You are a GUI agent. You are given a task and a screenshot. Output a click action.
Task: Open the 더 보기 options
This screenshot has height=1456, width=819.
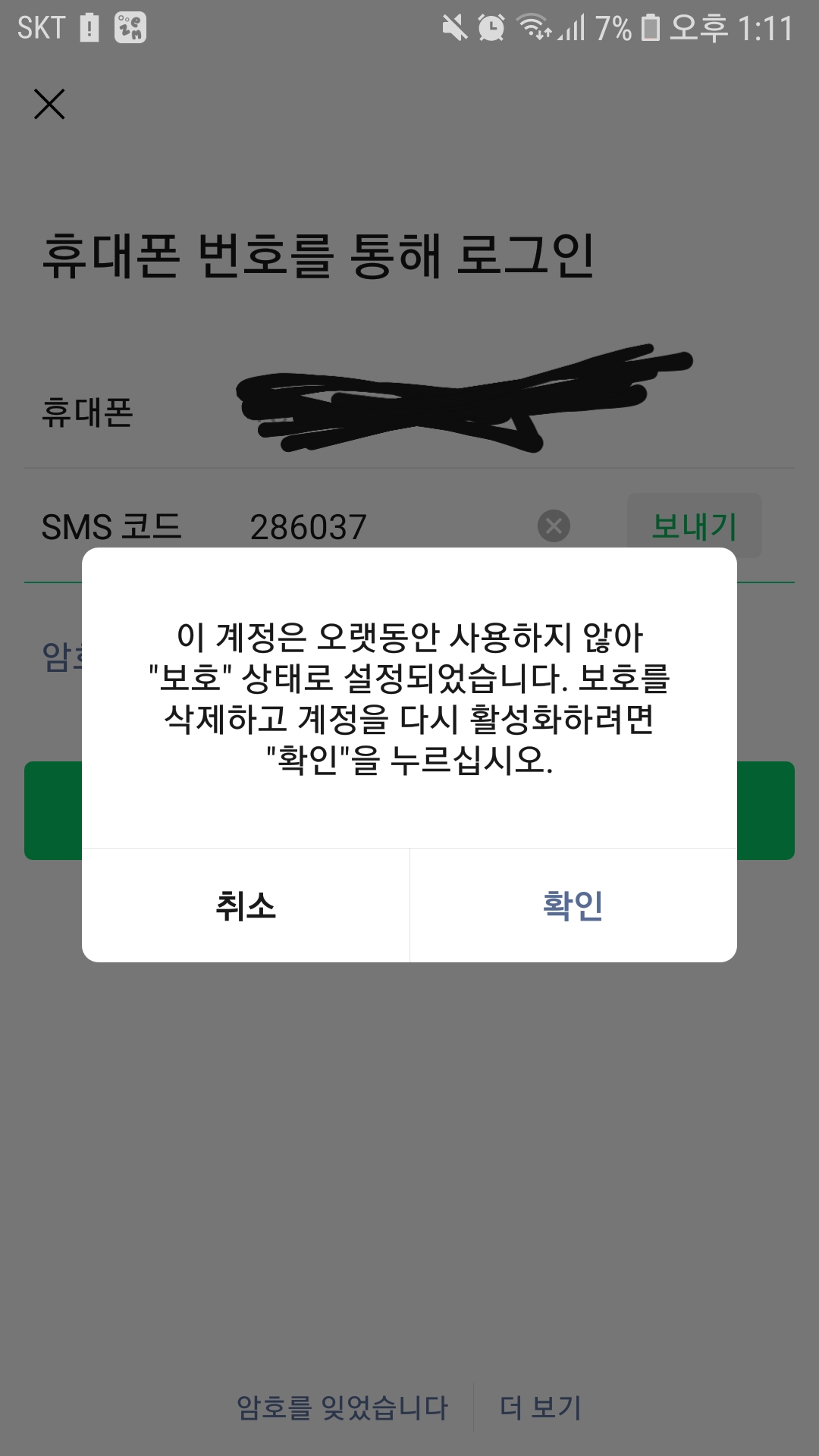[x=541, y=1407]
